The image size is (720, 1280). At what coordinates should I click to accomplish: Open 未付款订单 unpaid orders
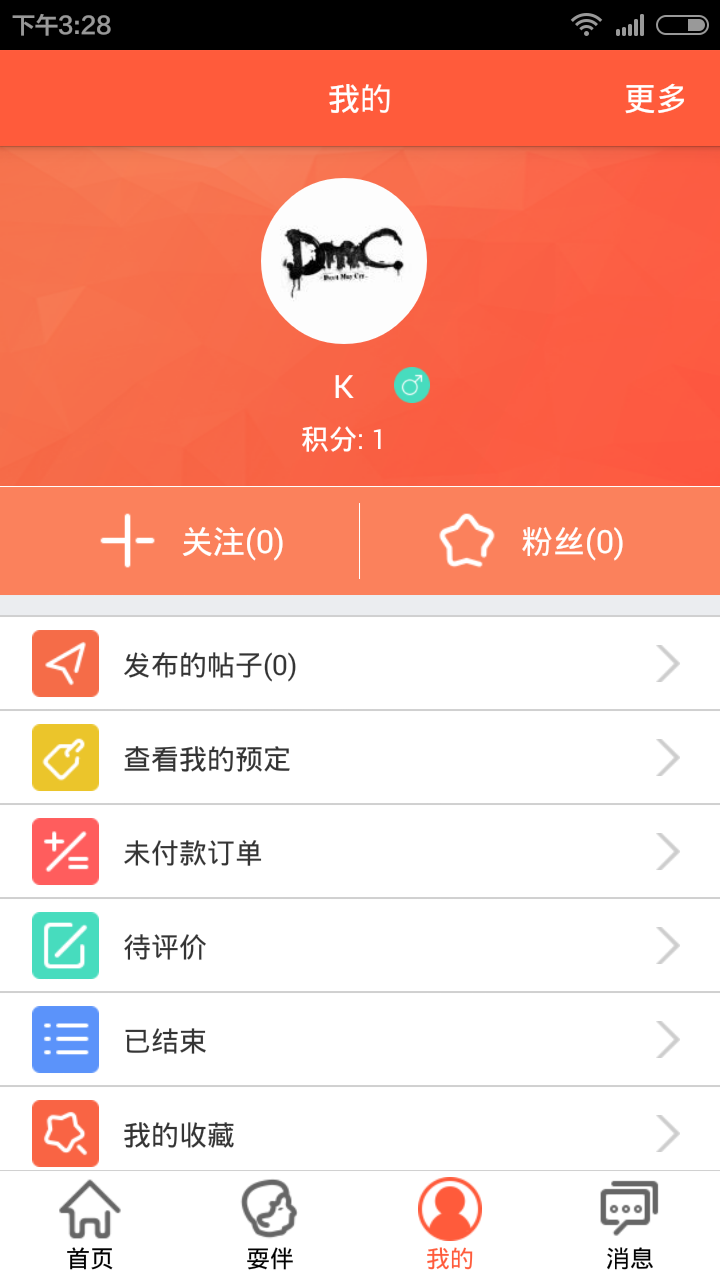[x=360, y=852]
